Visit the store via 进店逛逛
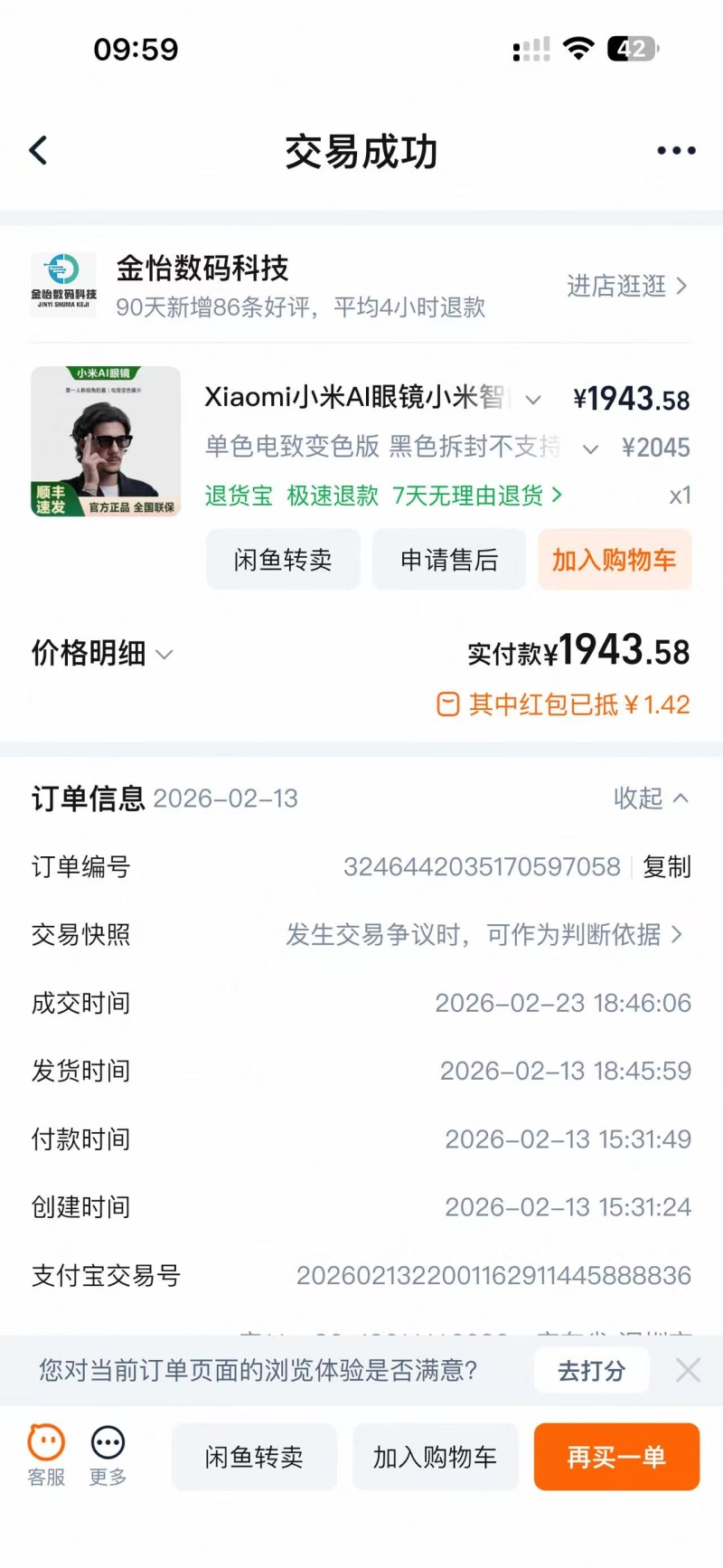 point(627,286)
